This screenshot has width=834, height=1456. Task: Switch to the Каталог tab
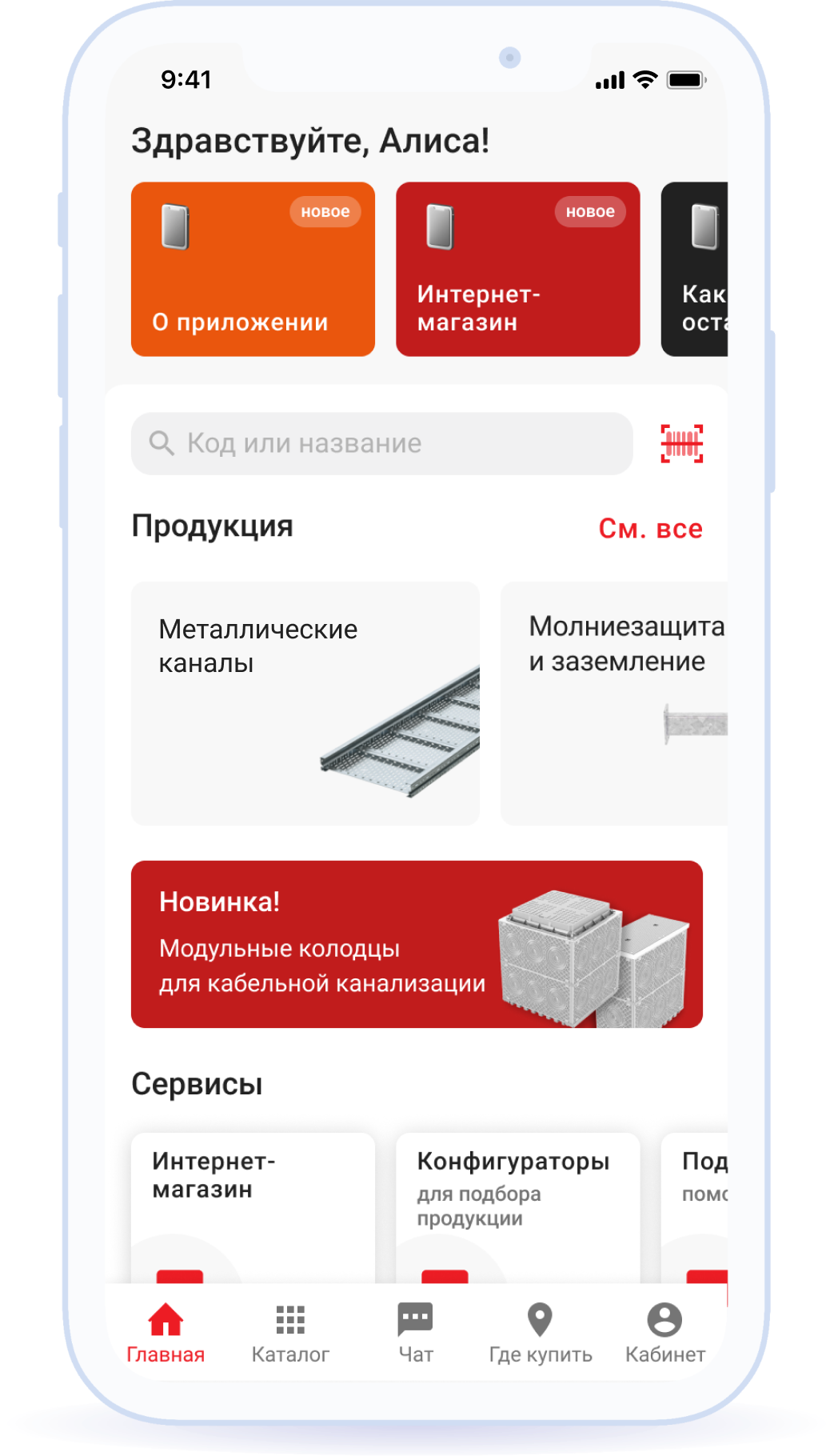290,1333
